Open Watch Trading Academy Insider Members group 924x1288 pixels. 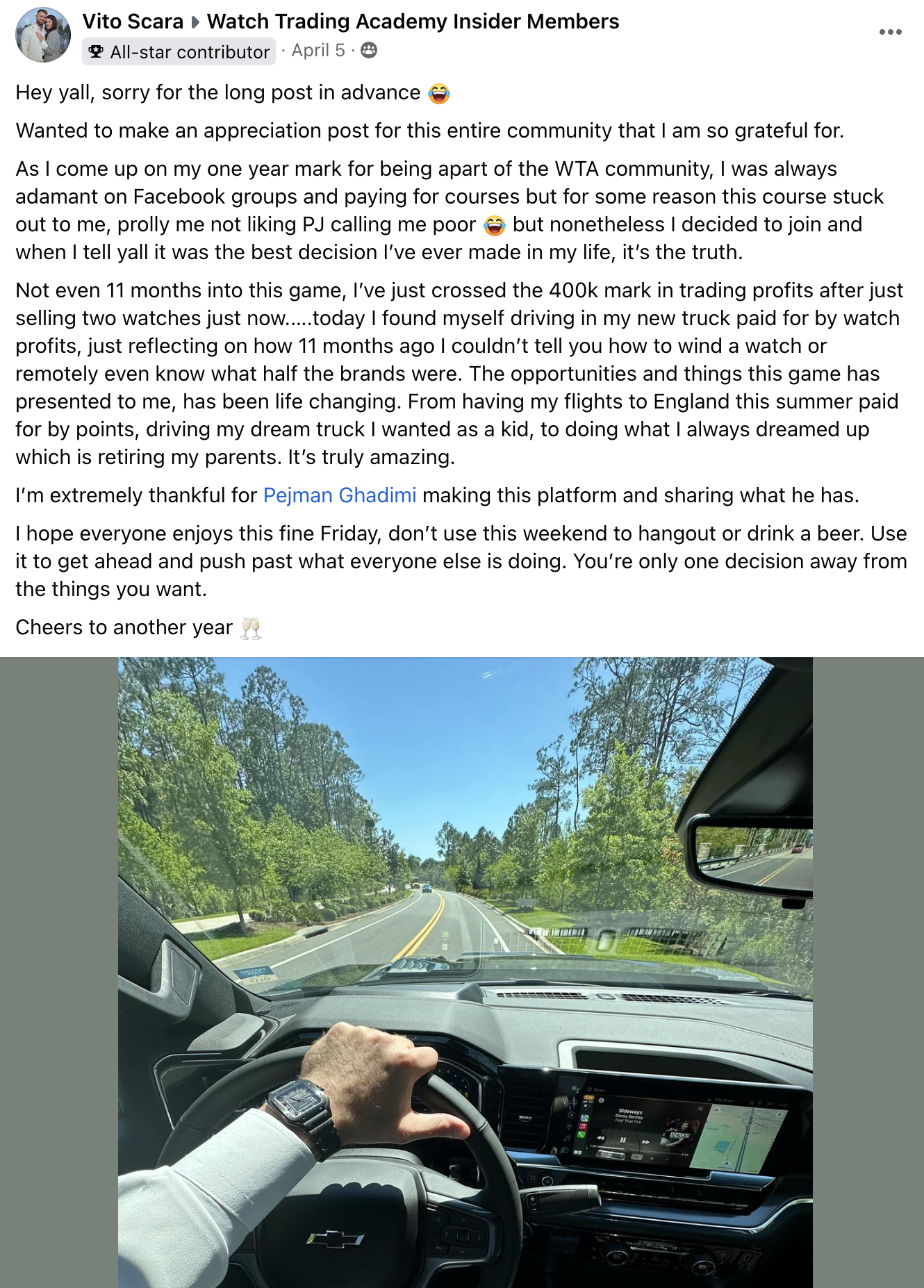tap(413, 22)
